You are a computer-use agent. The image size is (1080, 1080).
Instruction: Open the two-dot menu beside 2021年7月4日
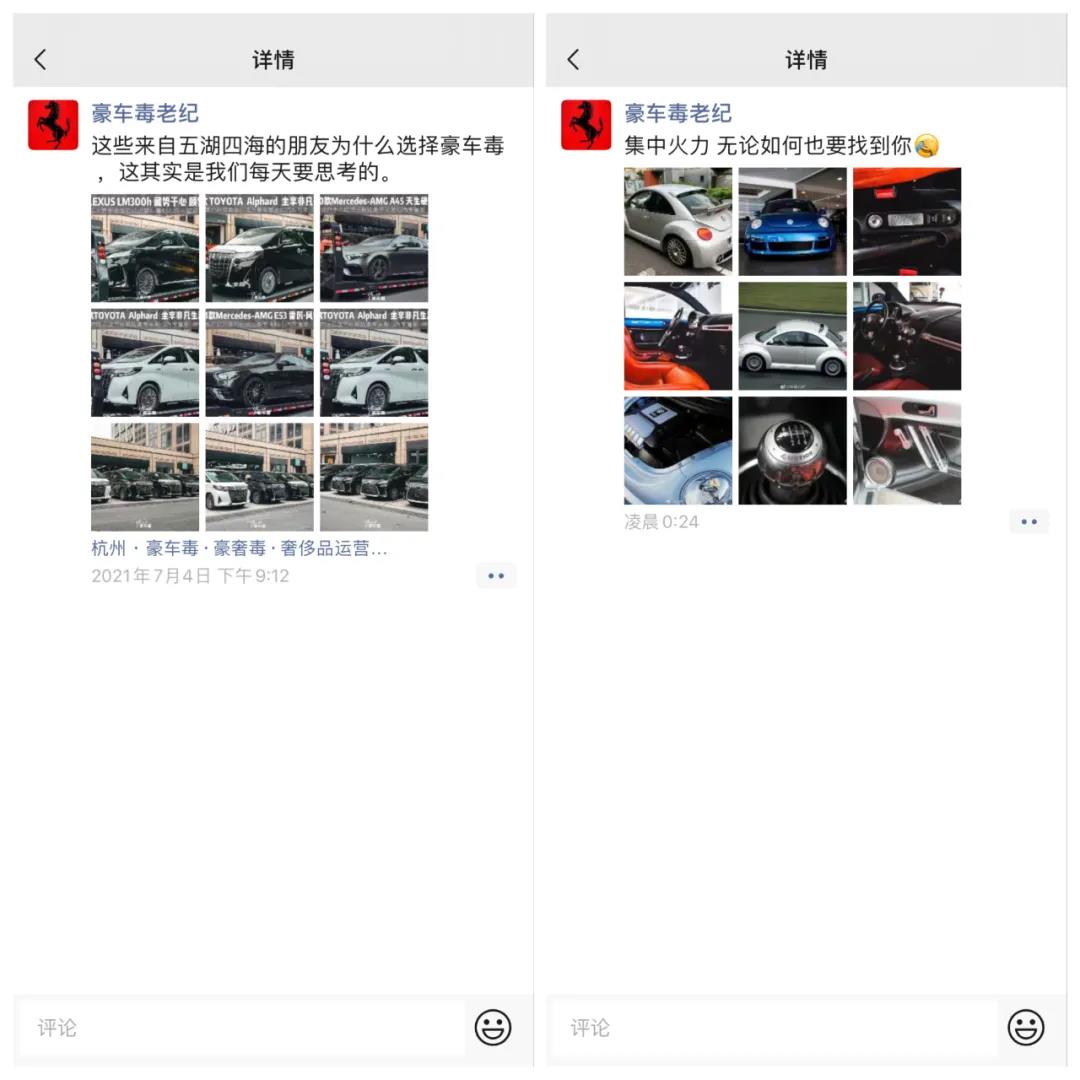pyautogui.click(x=495, y=575)
